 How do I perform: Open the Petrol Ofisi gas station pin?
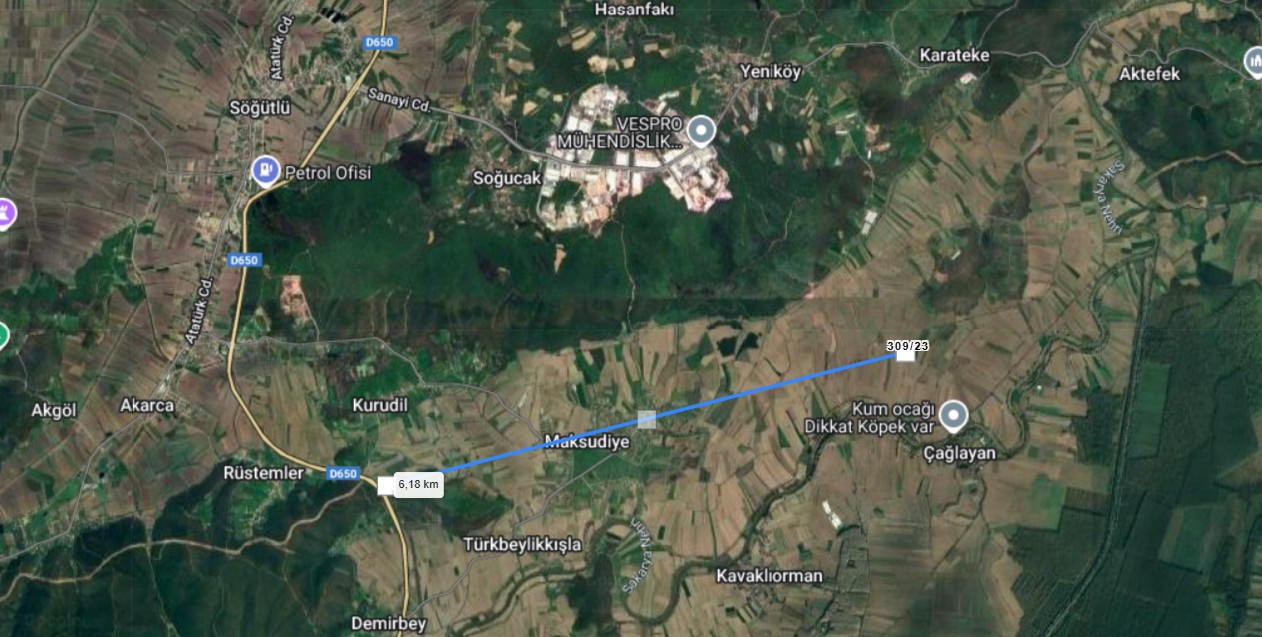(x=265, y=171)
